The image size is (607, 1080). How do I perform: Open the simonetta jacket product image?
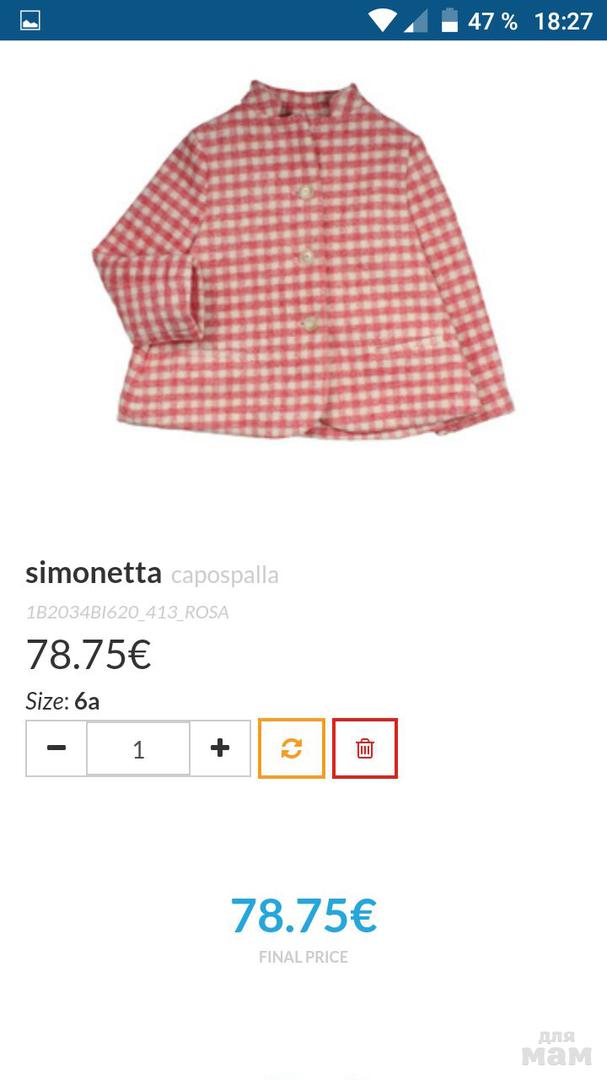point(303,260)
